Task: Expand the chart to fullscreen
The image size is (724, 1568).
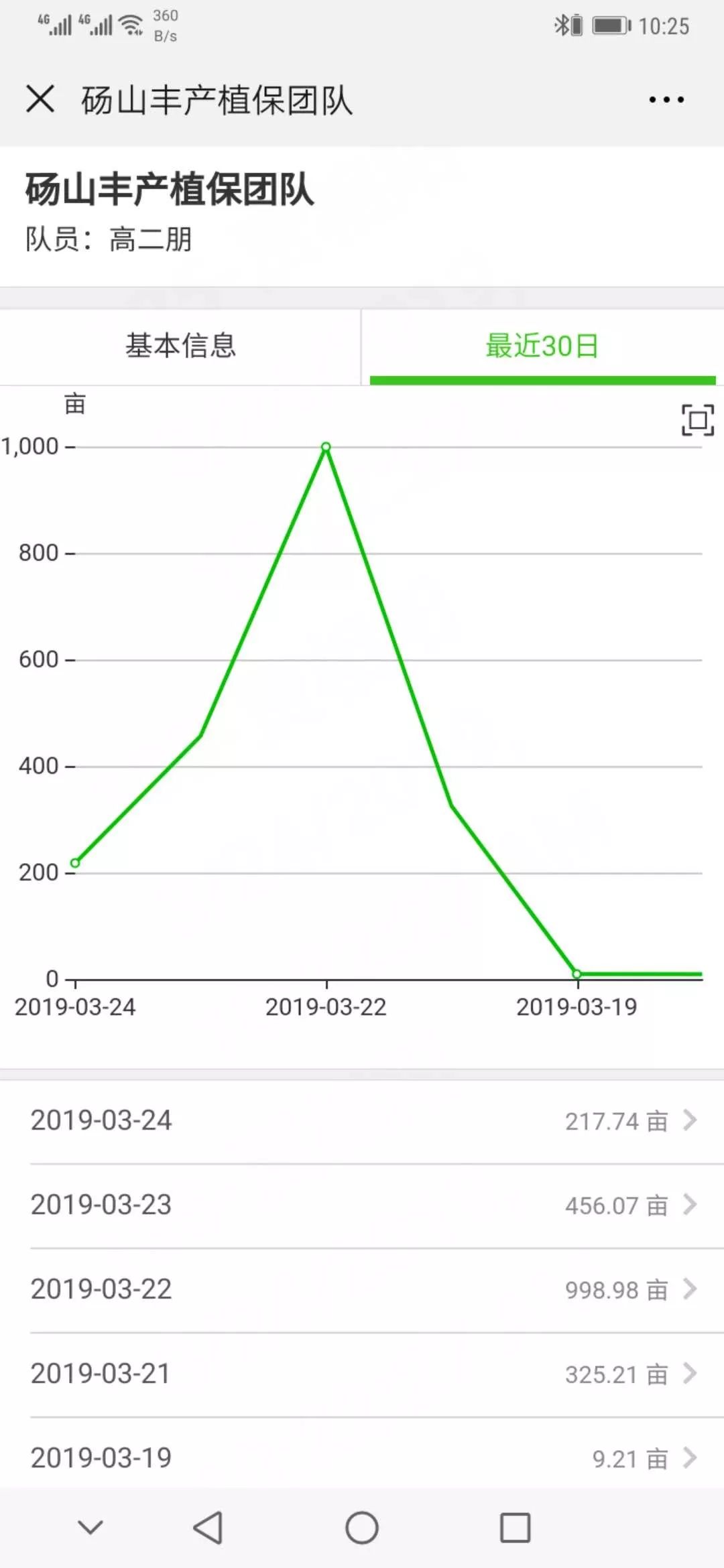Action: tap(697, 420)
